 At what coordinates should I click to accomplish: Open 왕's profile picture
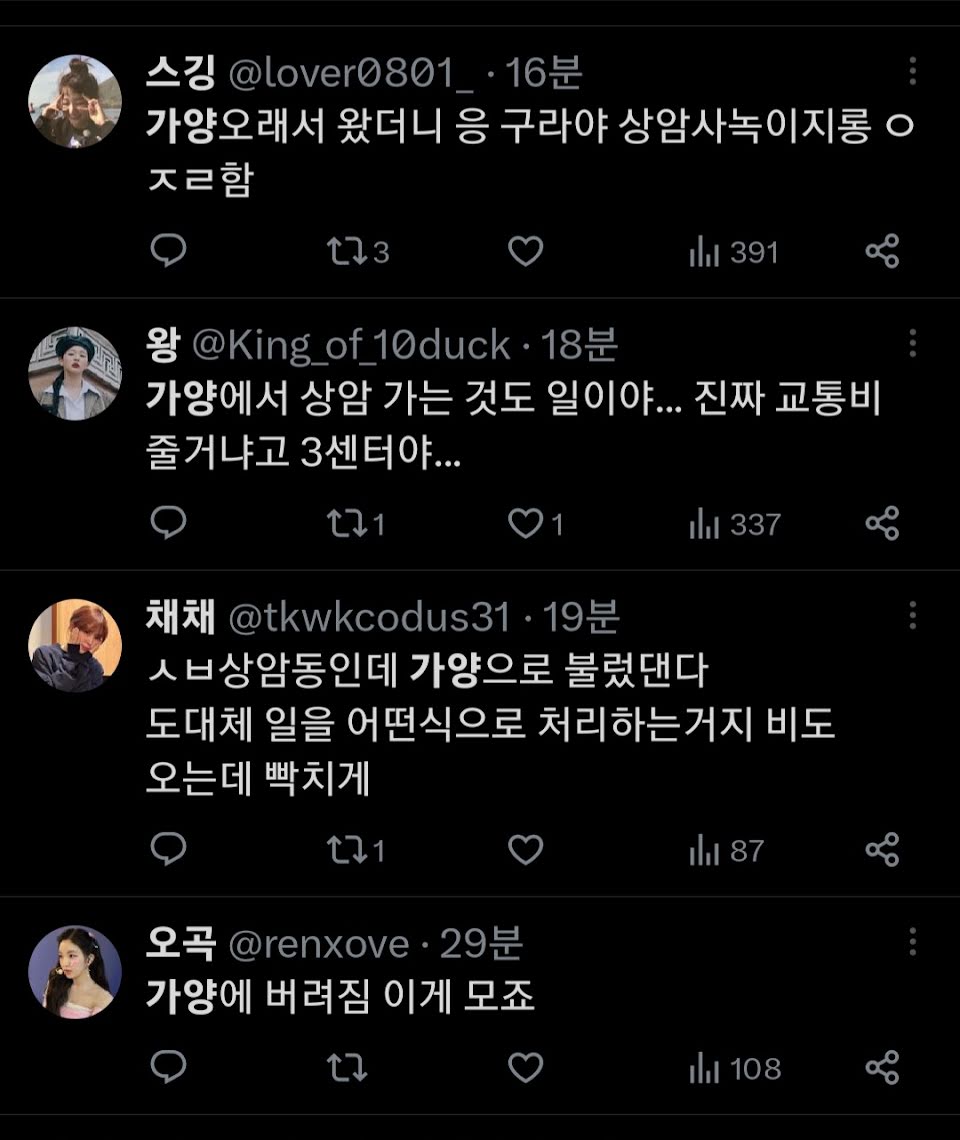point(75,373)
